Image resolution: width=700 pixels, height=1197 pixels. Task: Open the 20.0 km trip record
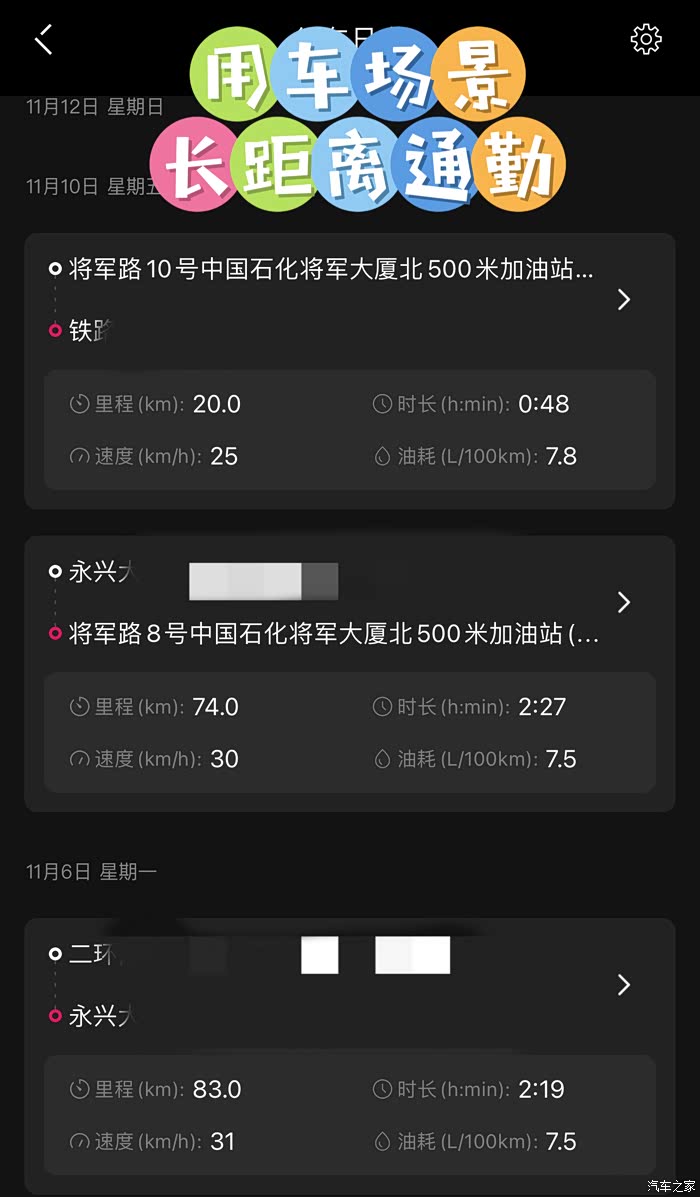(623, 299)
